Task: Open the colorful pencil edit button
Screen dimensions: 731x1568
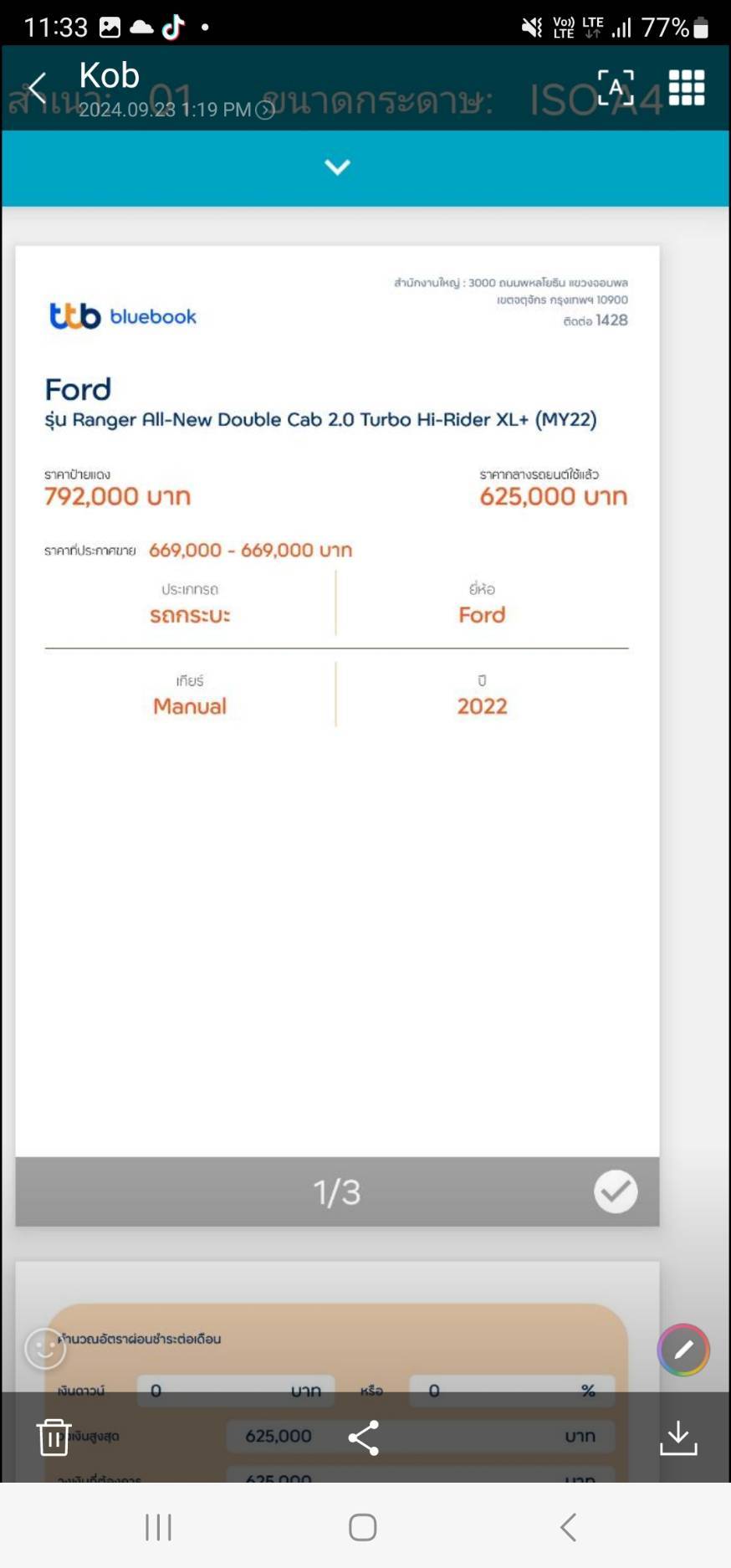Action: pyautogui.click(x=683, y=1350)
